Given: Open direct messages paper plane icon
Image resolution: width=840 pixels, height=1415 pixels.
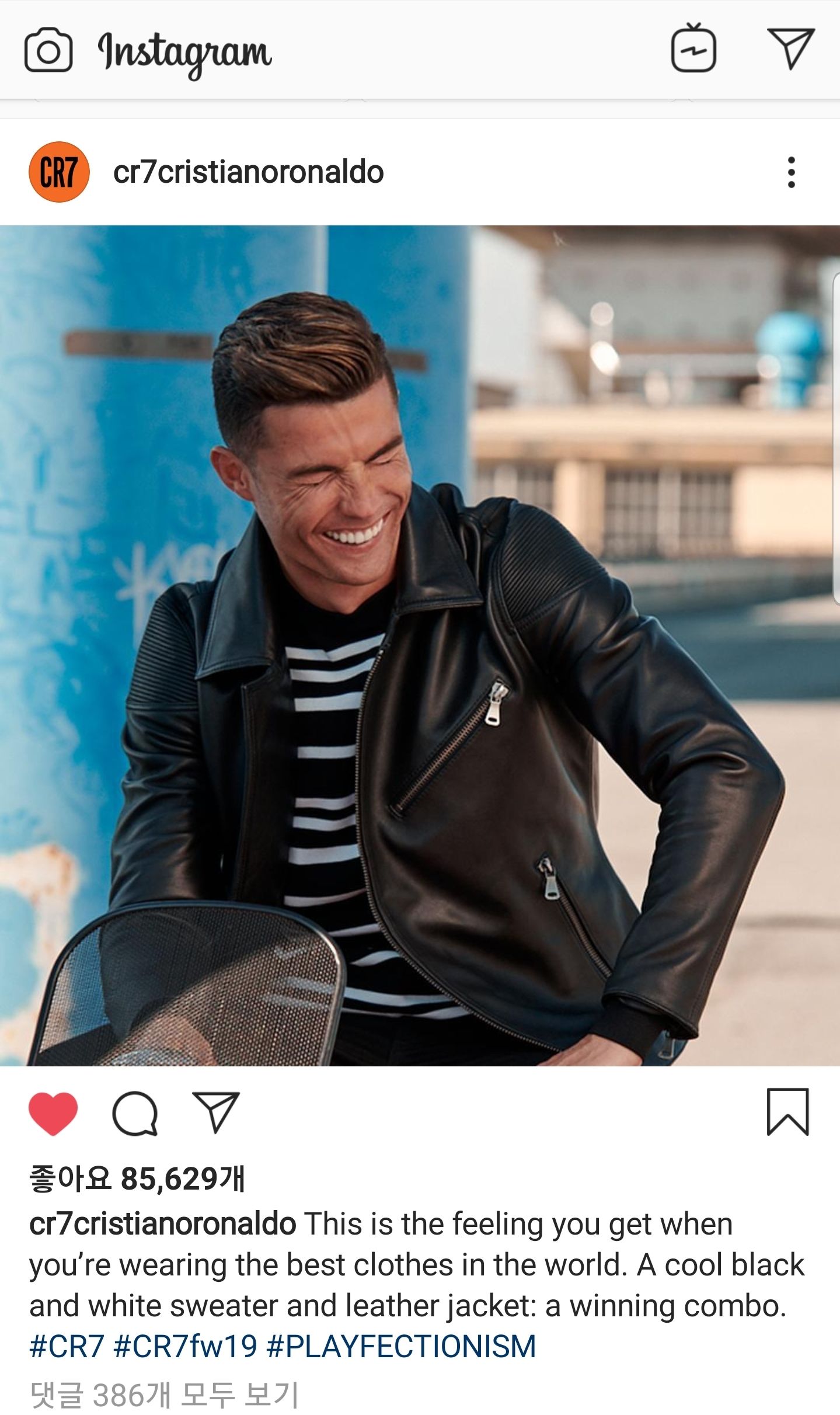Looking at the screenshot, I should pyautogui.click(x=790, y=48).
